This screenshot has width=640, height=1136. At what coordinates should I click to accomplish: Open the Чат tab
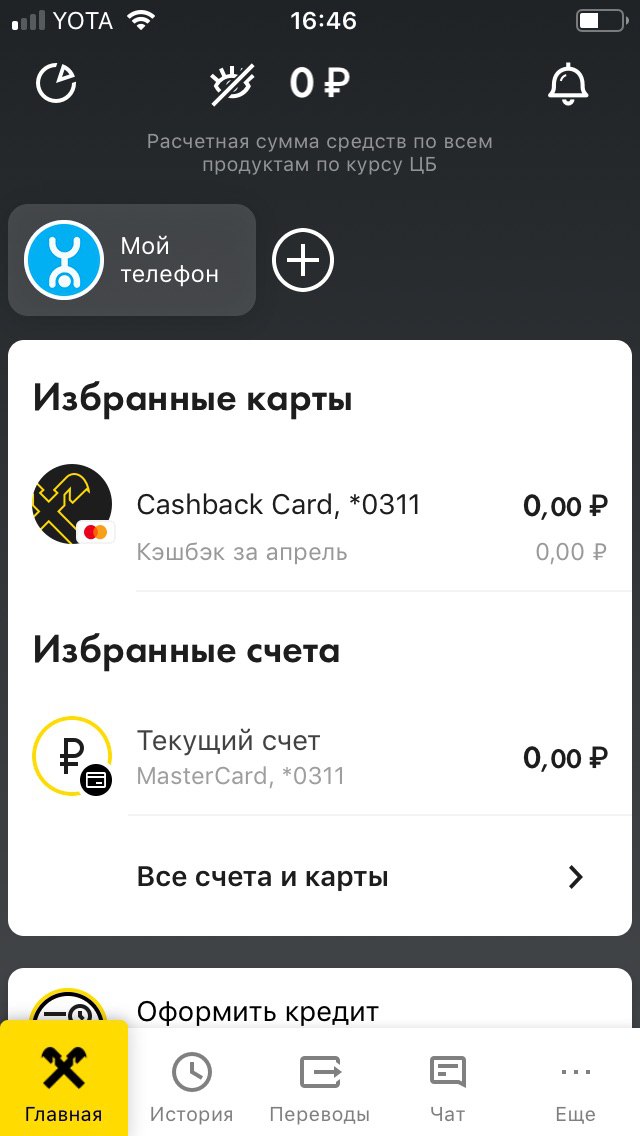(447, 1086)
